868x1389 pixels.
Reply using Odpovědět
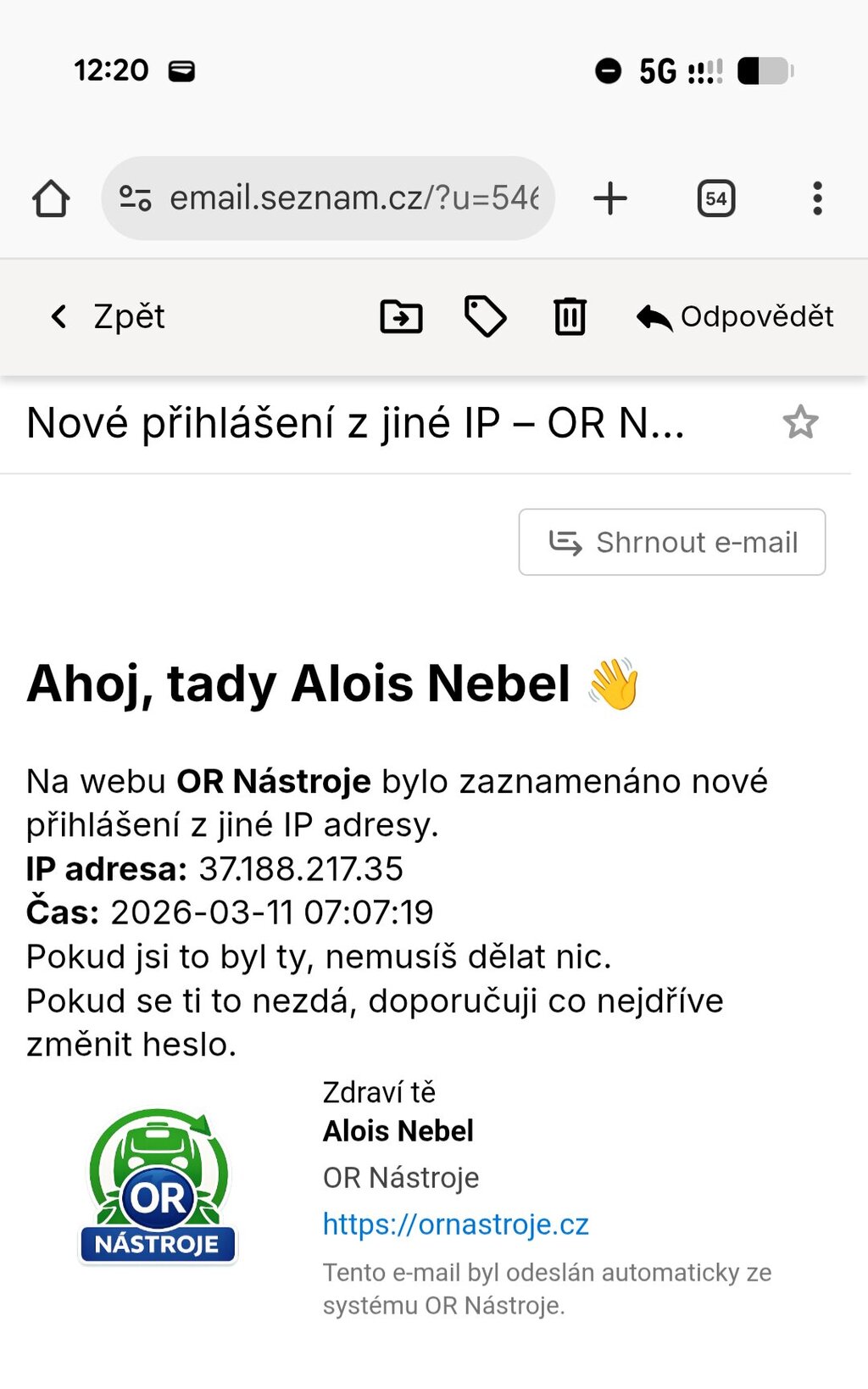click(735, 317)
